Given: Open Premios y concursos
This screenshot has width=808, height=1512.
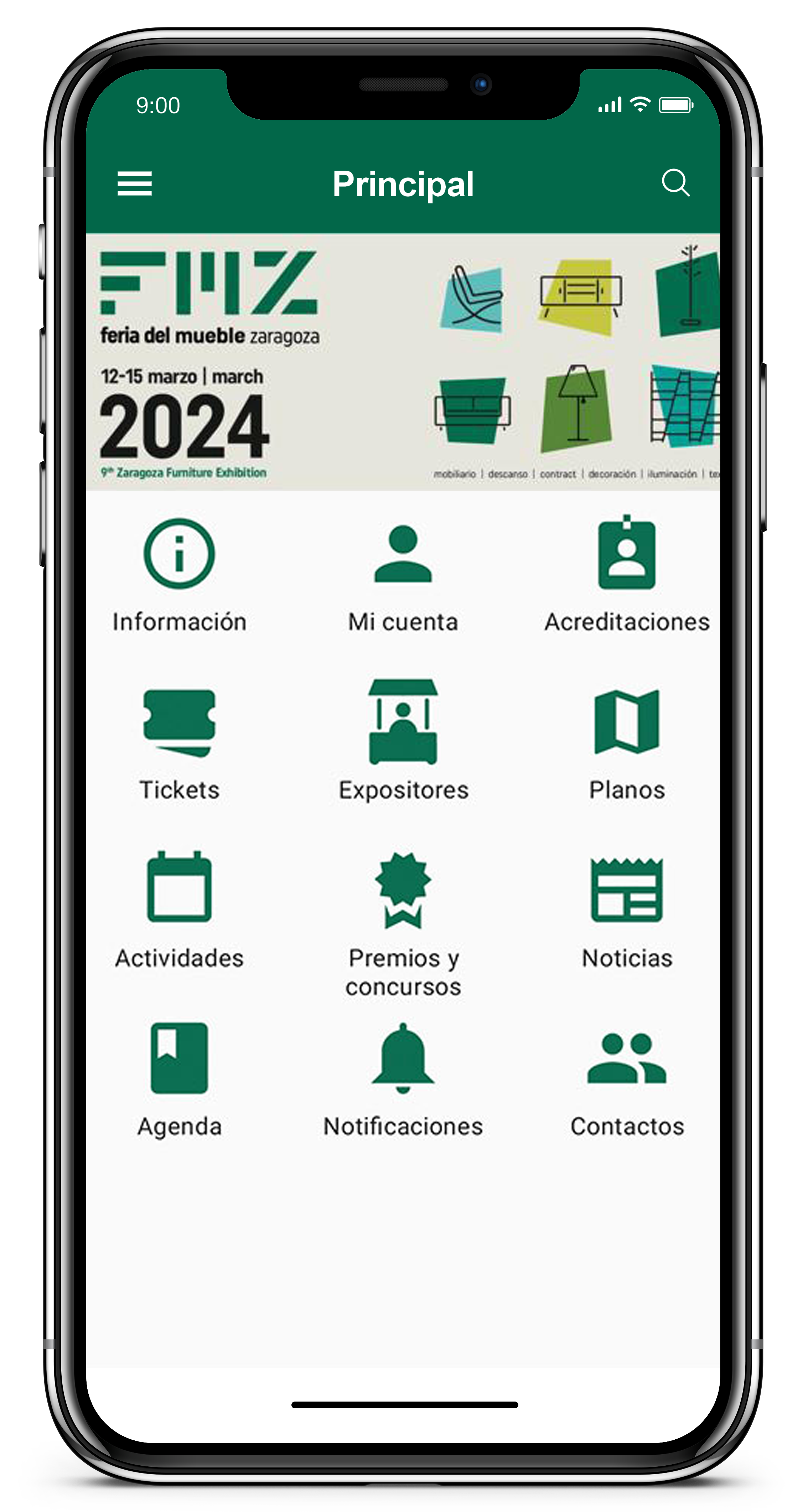Looking at the screenshot, I should coord(403,922).
